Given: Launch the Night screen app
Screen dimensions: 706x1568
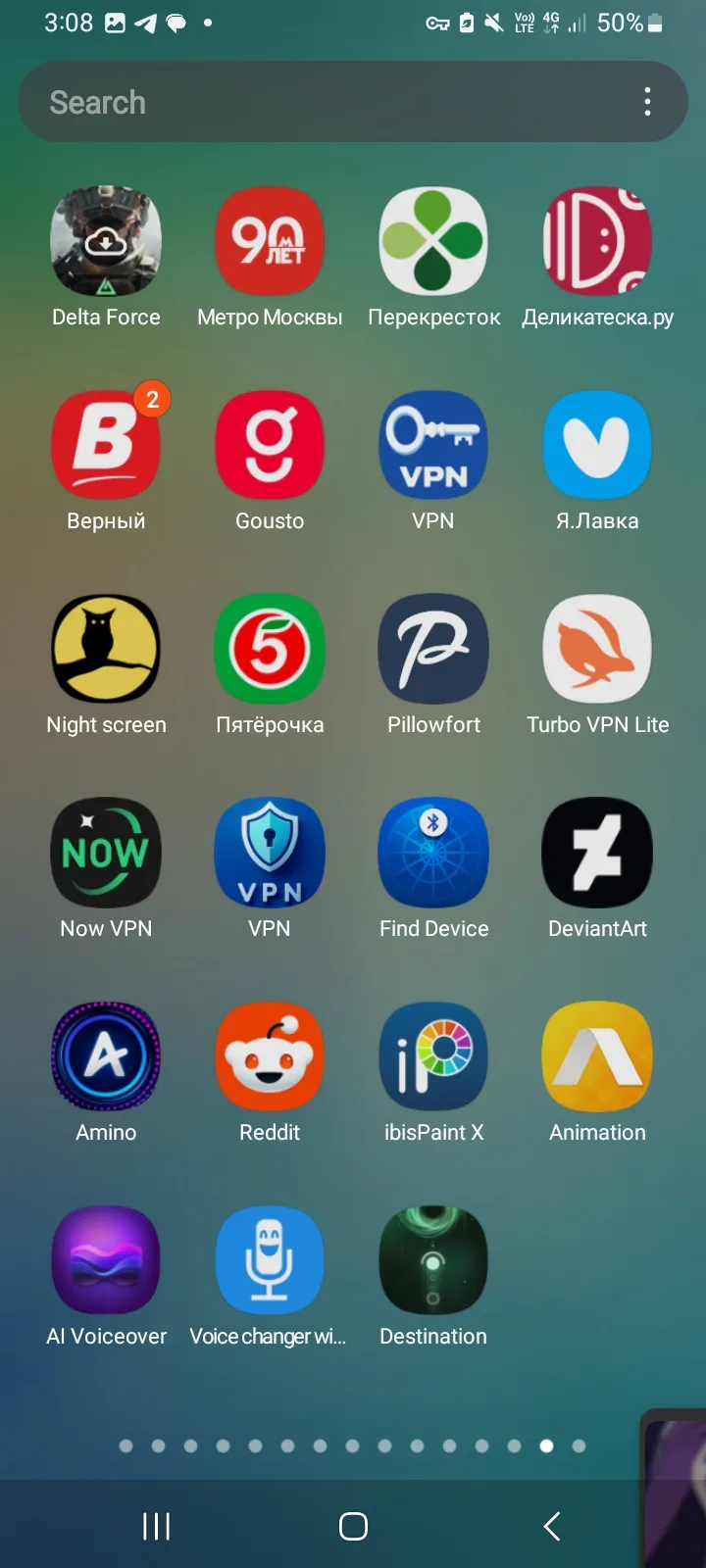Looking at the screenshot, I should point(106,649).
